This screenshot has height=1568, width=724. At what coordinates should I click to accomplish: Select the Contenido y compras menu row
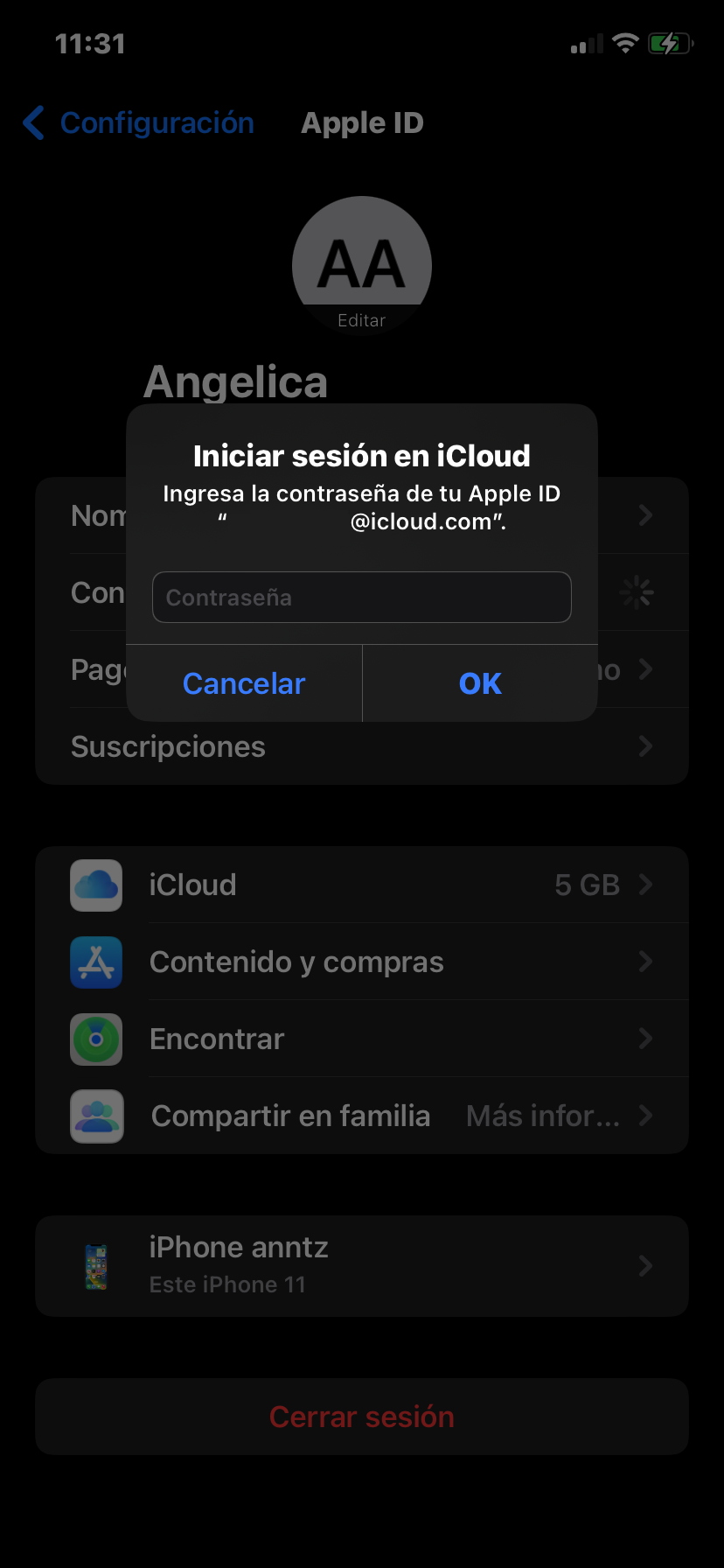click(296, 962)
